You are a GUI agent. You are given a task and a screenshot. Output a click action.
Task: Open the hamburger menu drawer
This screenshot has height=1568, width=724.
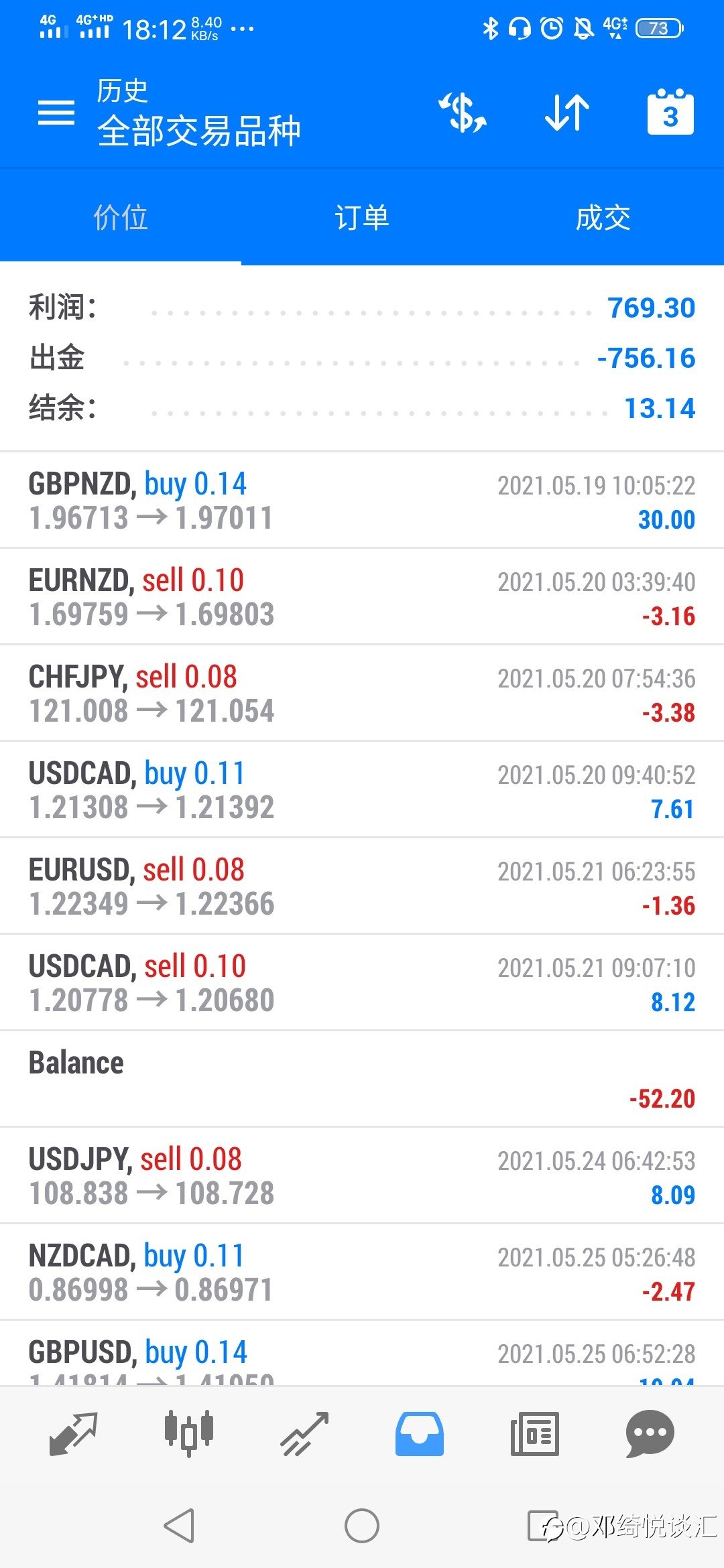tap(56, 112)
